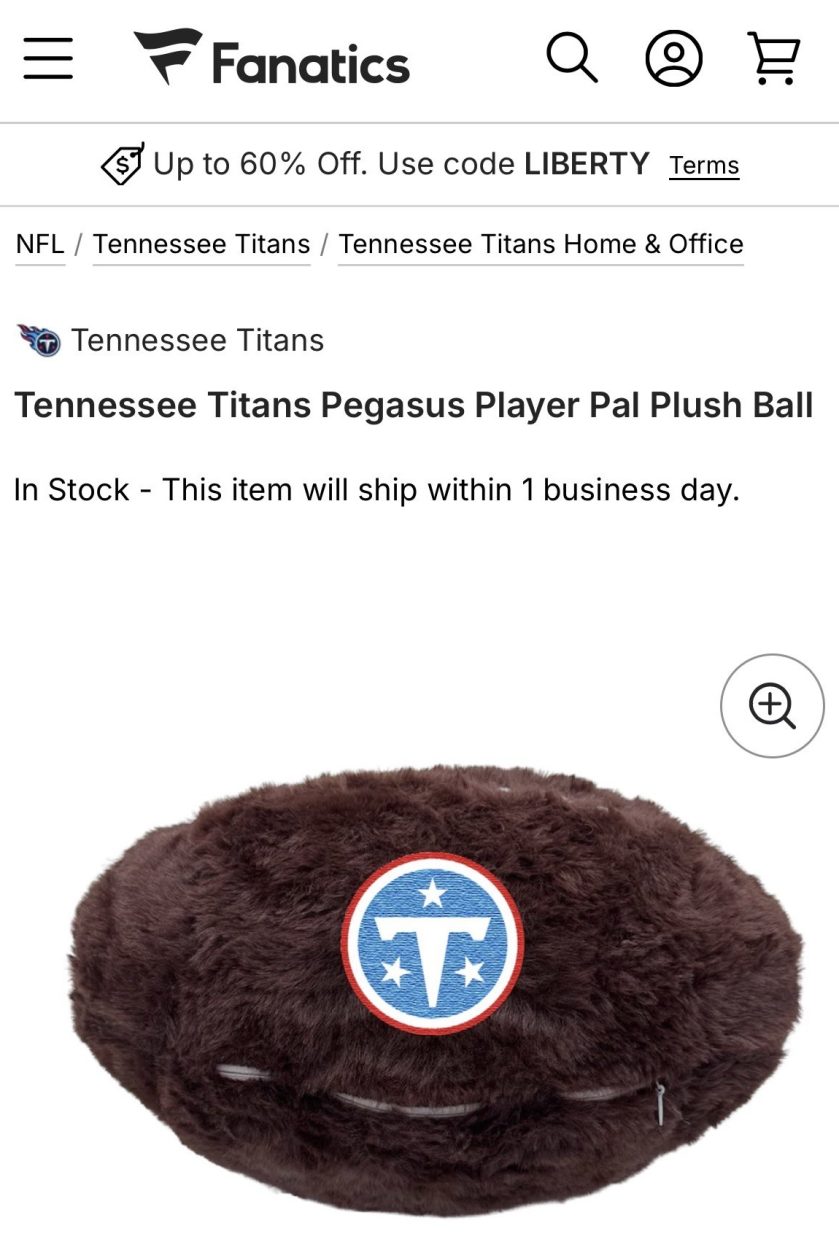The width and height of the screenshot is (839, 1250).
Task: Open the Tennessee Titans breadcrumb link
Action: pos(201,245)
